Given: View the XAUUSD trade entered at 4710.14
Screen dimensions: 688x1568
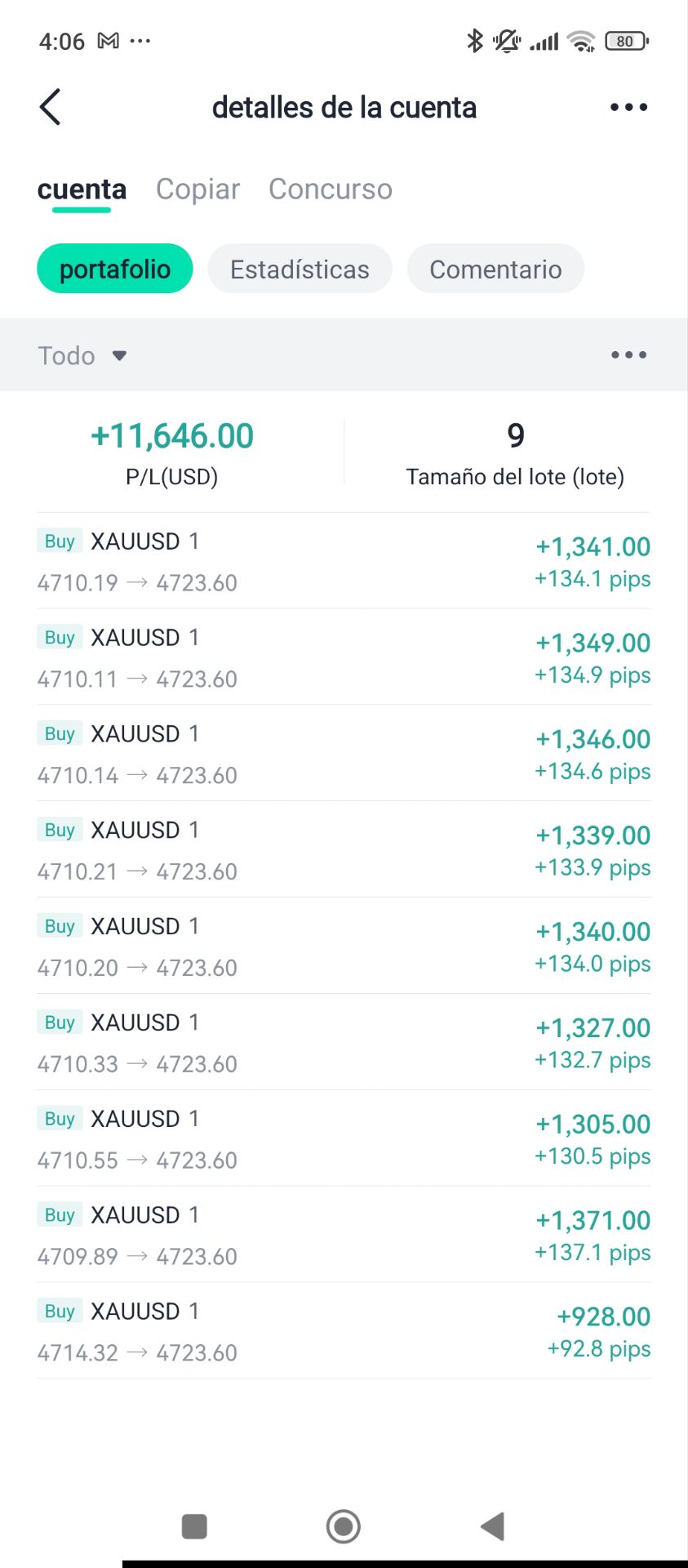Looking at the screenshot, I should pyautogui.click(x=344, y=754).
